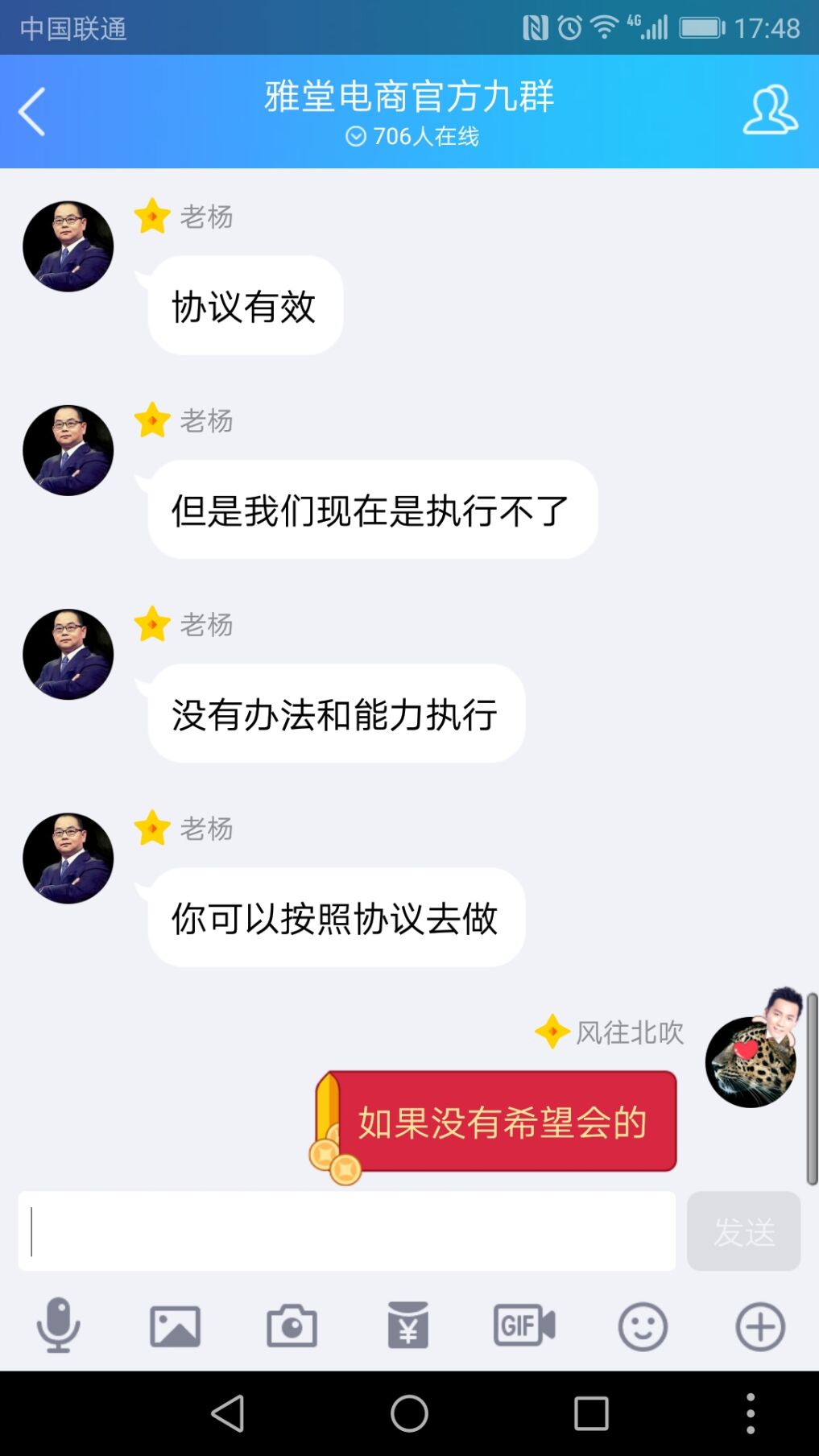Send a red packet with the ¥ icon
This screenshot has height=1456, width=819.
tap(408, 1326)
